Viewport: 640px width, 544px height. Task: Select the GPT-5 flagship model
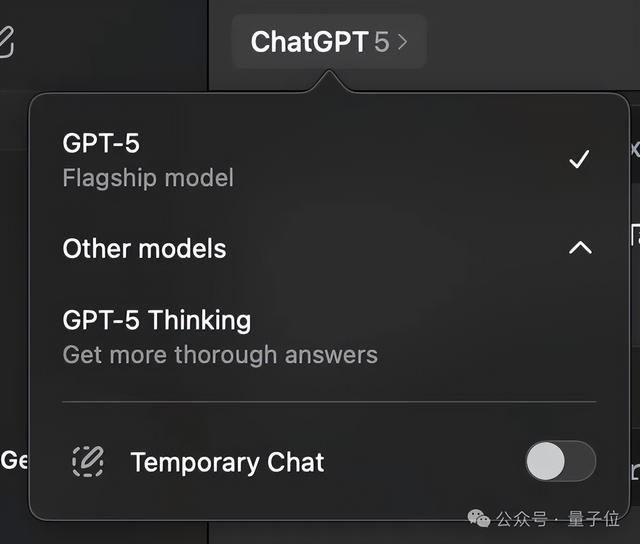(x=327, y=160)
